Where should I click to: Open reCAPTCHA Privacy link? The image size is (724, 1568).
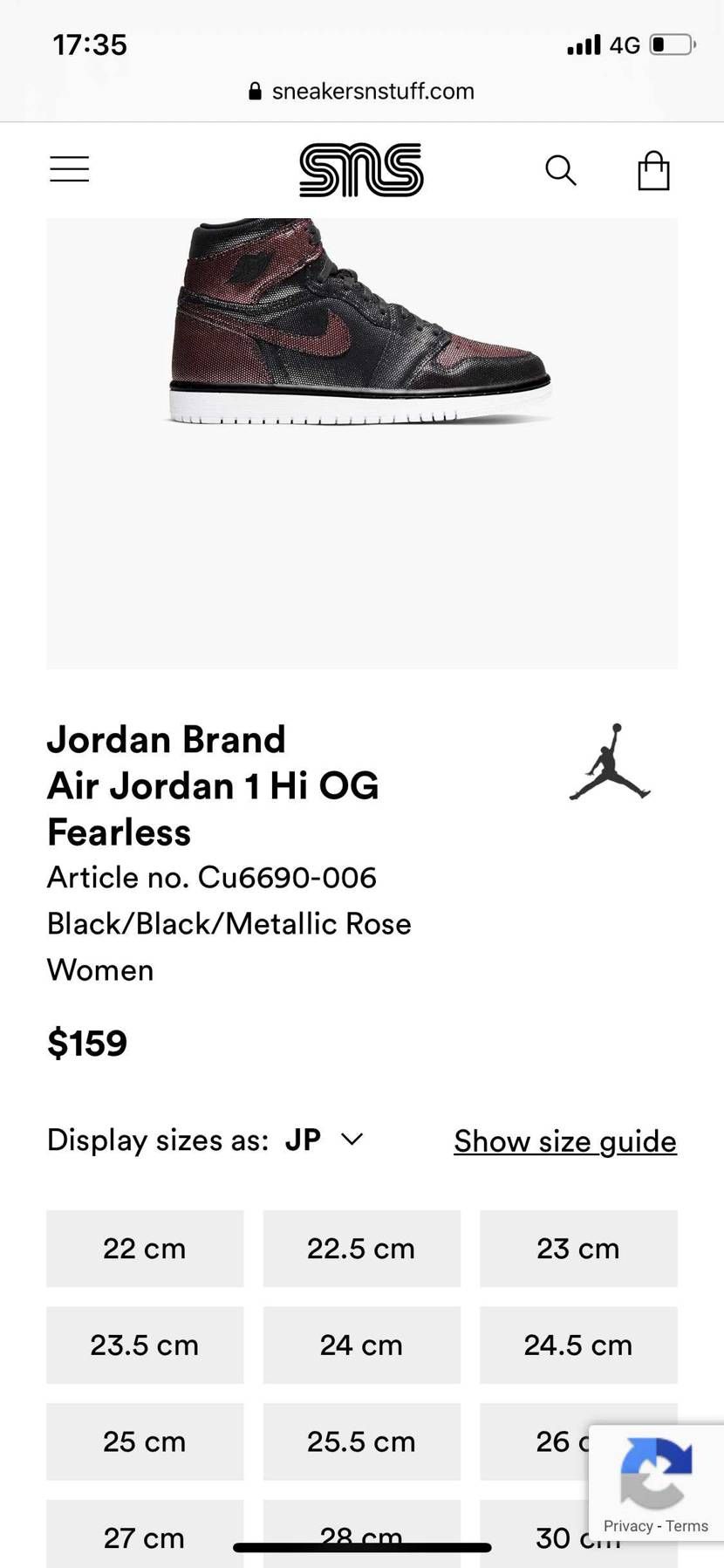(628, 1526)
